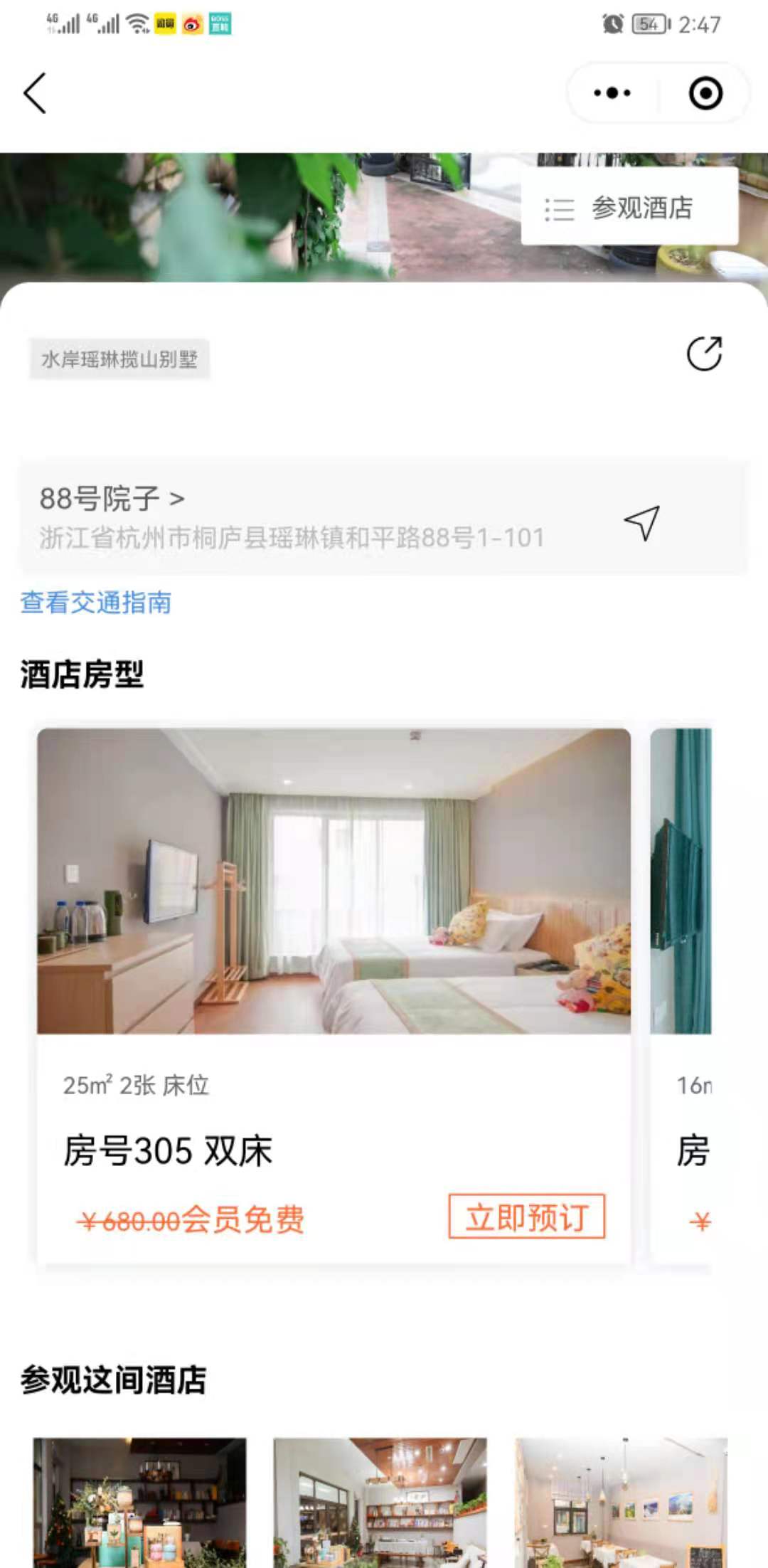View room 房号305 双床 photo card

[334, 881]
